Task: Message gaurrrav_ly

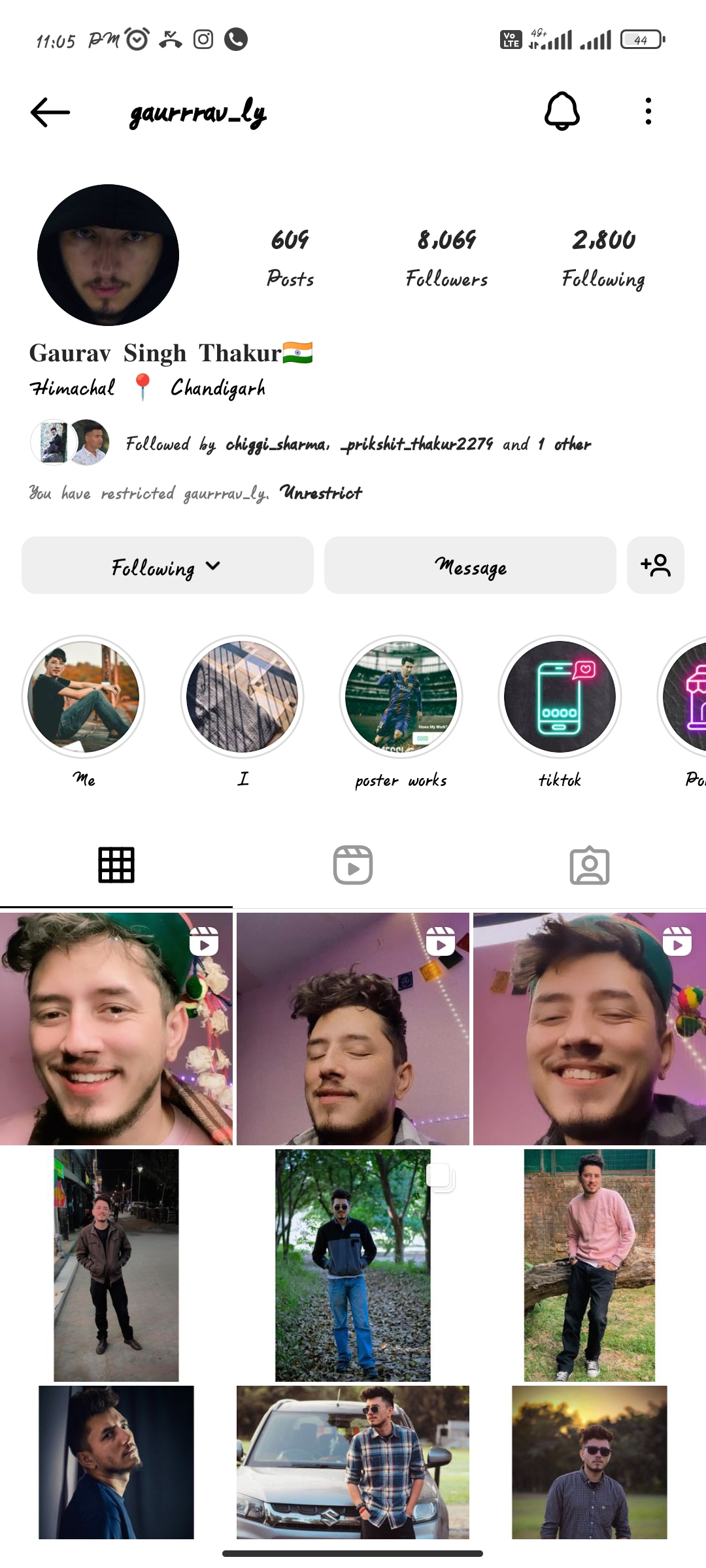Action: click(x=470, y=566)
